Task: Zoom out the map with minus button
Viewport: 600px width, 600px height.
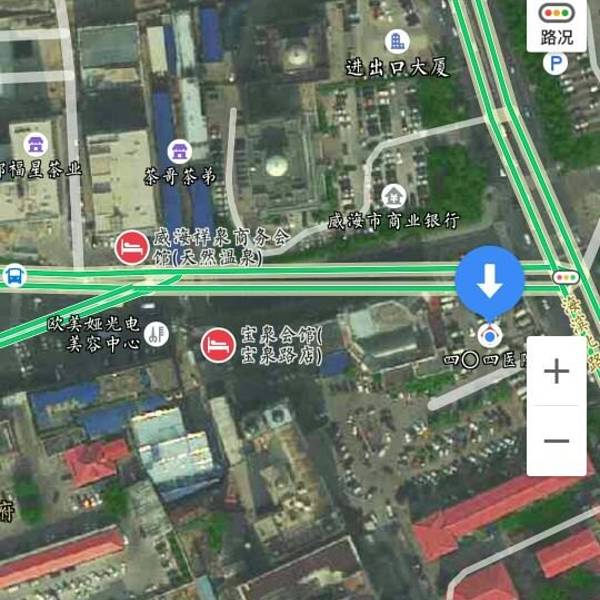Action: pyautogui.click(x=556, y=440)
